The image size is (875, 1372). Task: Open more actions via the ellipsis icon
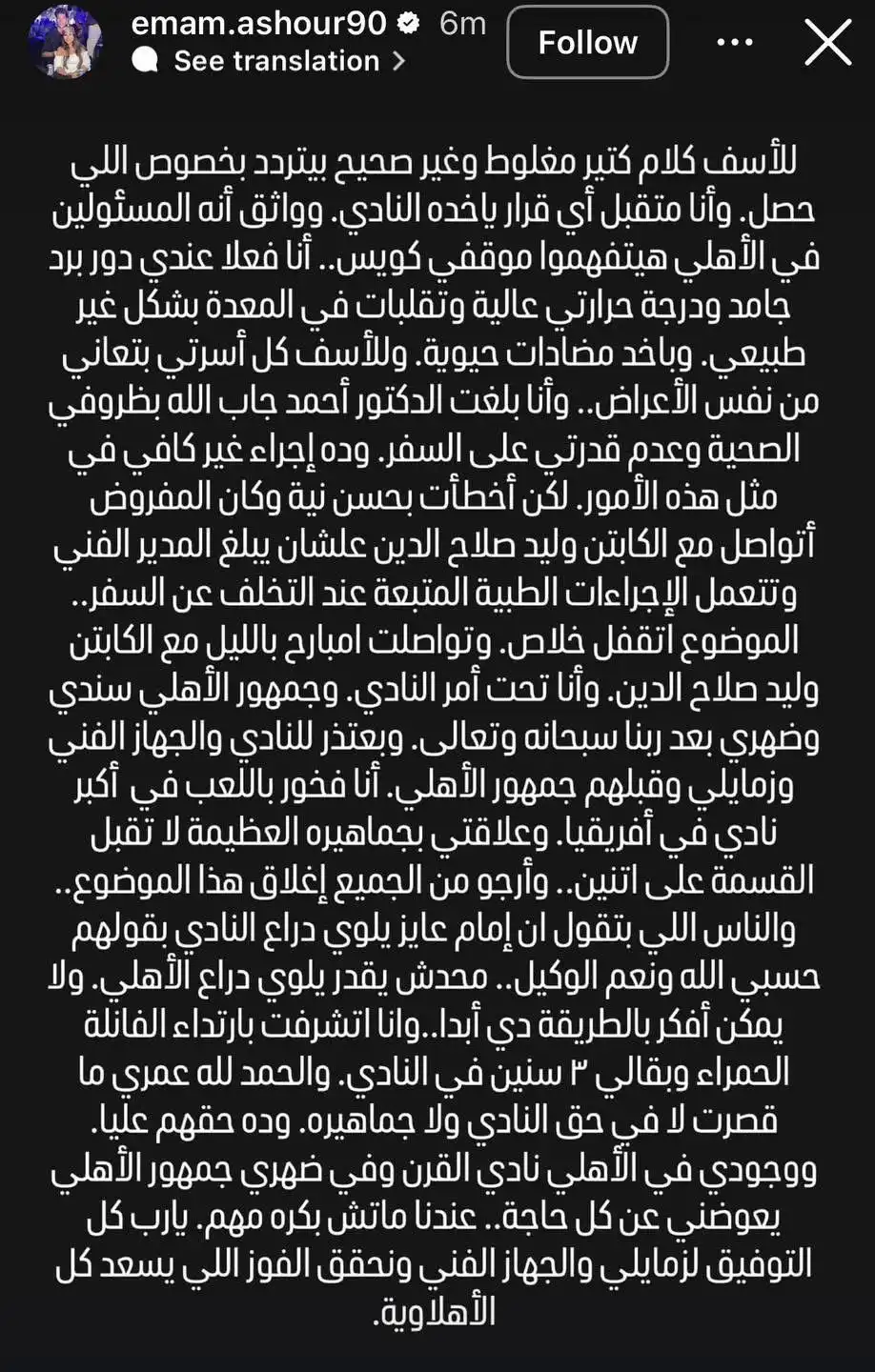(734, 41)
